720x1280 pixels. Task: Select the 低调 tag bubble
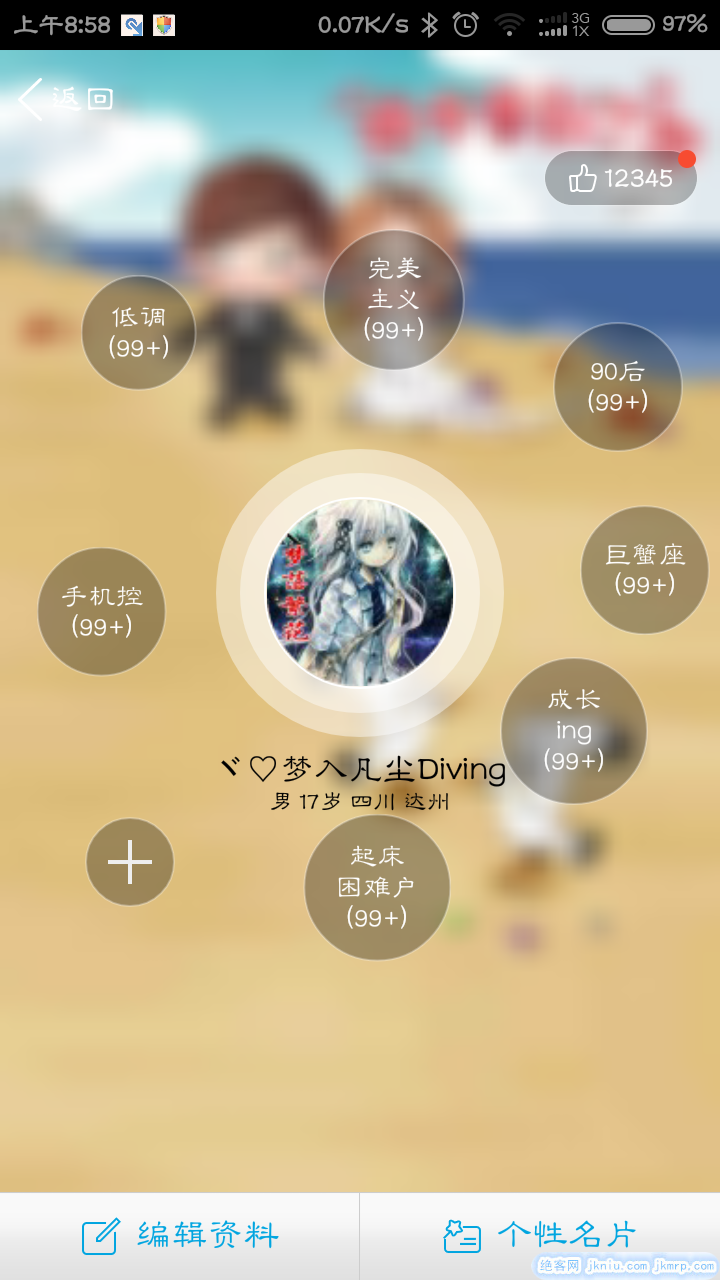(x=139, y=332)
